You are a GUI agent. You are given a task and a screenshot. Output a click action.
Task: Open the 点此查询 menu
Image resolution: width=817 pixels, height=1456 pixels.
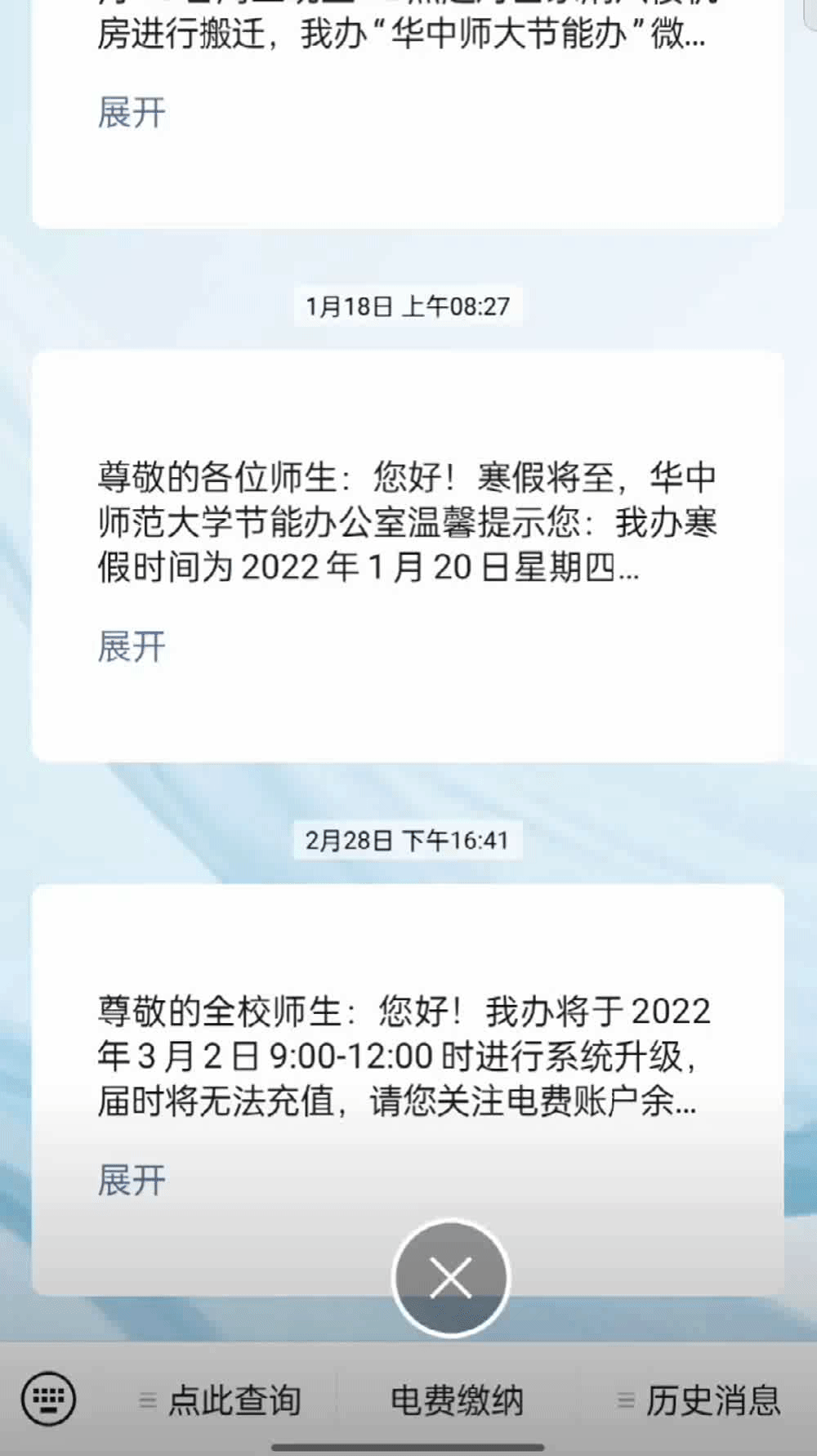(221, 1400)
